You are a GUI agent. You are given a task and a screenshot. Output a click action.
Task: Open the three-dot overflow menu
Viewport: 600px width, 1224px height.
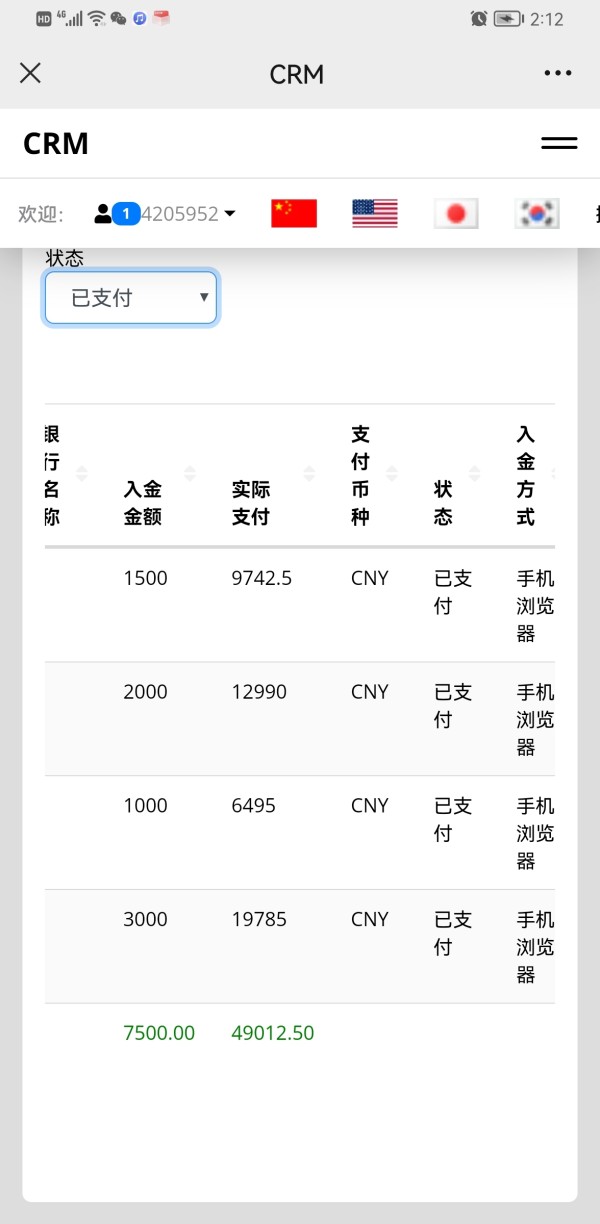[558, 73]
